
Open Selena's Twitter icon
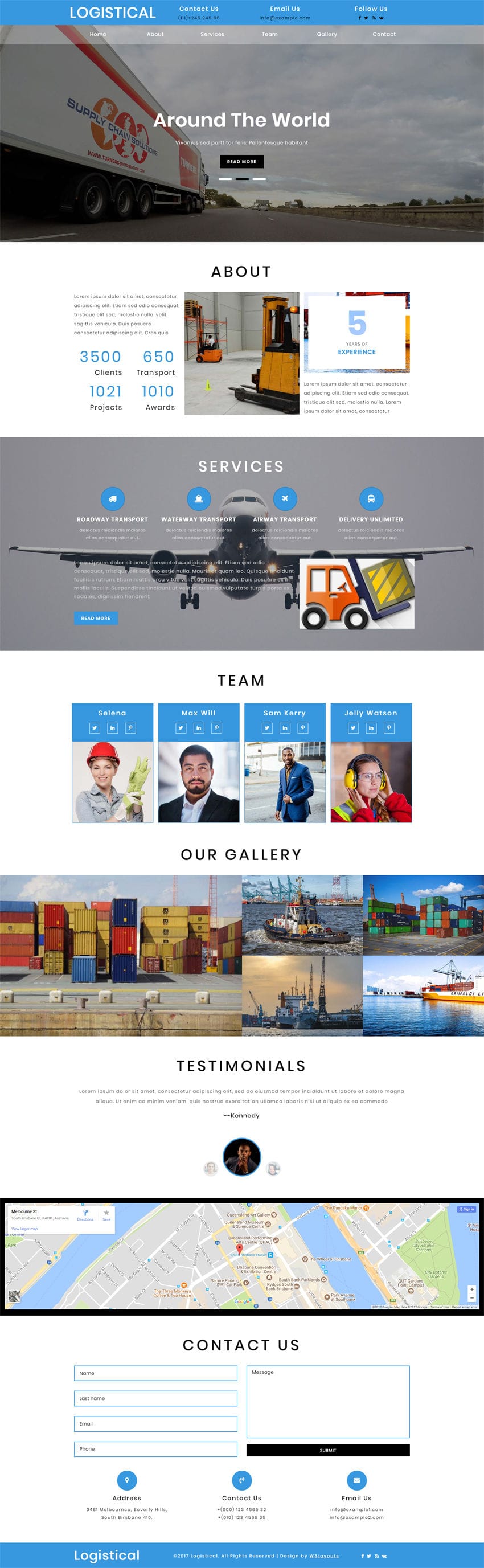click(x=95, y=728)
